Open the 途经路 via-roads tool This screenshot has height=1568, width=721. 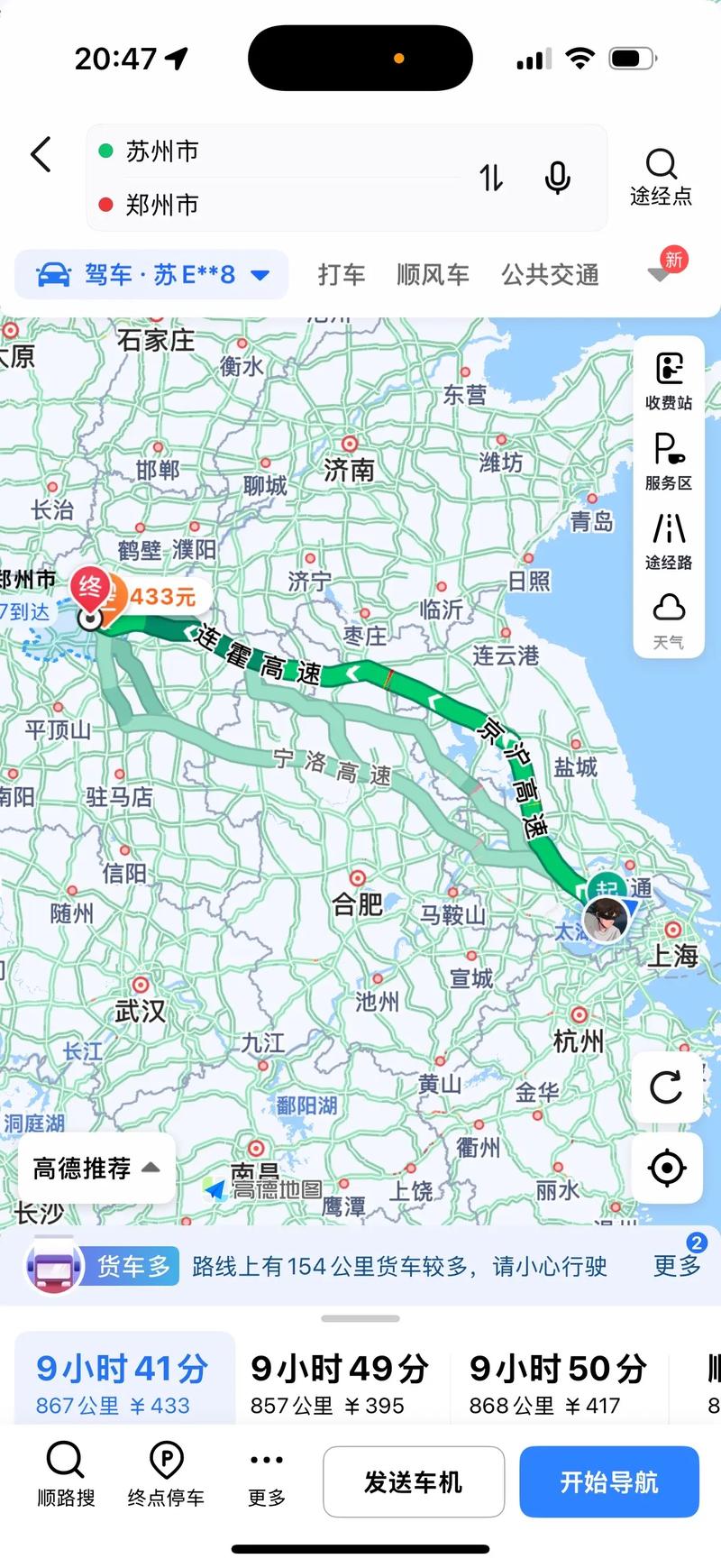668,538
